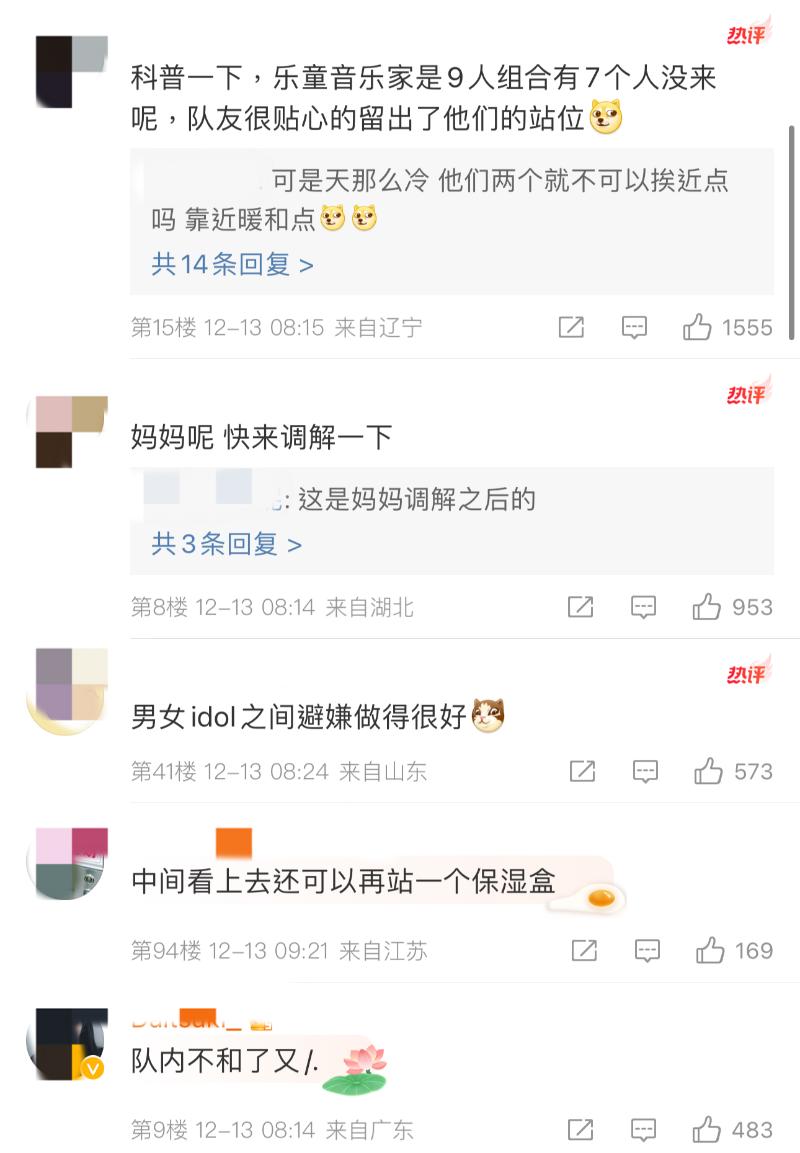
Task: Open the avatar of the 队内不和了 commenter
Action: [70, 1044]
